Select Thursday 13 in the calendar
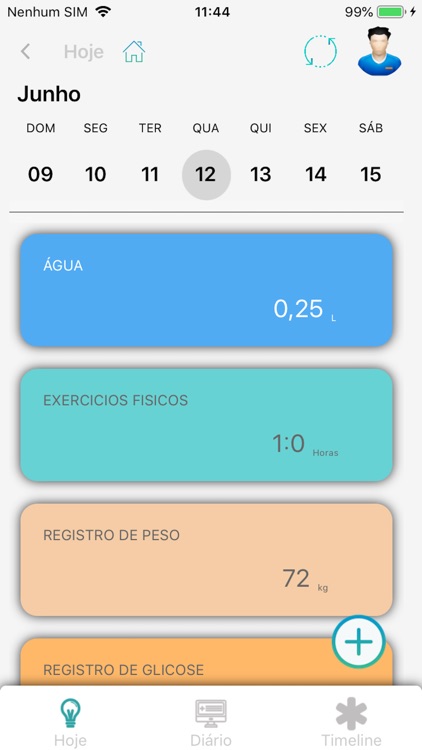 coord(260,175)
